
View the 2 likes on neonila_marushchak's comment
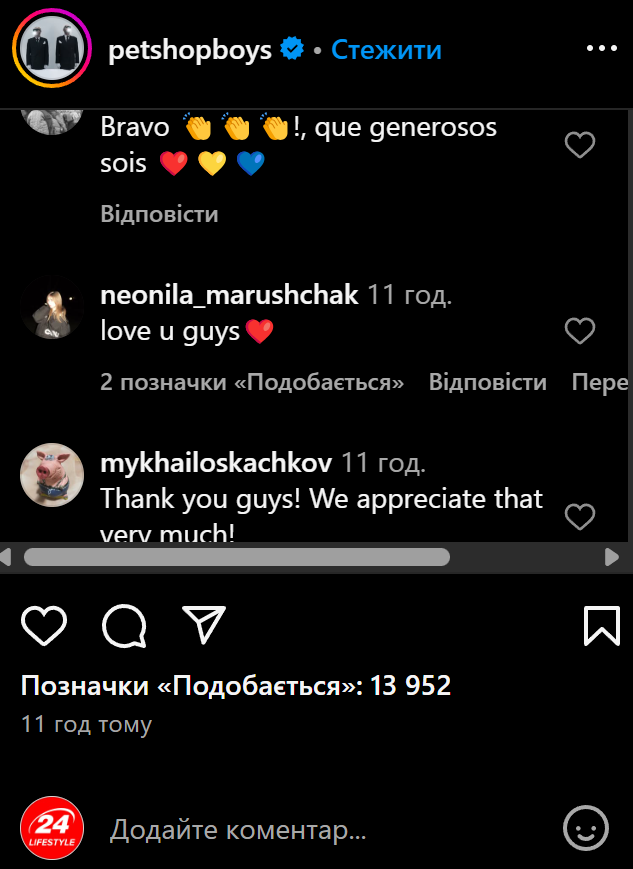(x=252, y=382)
